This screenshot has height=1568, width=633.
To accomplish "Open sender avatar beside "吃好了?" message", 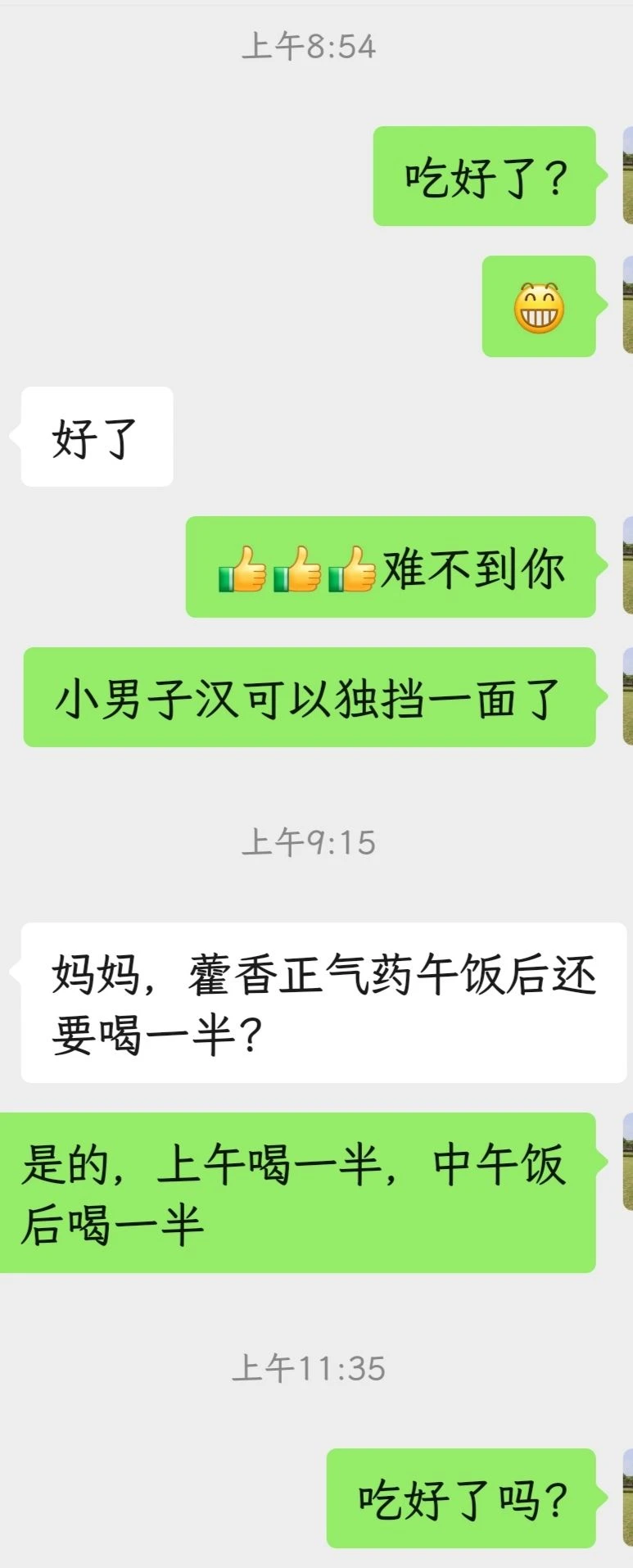I will click(627, 175).
